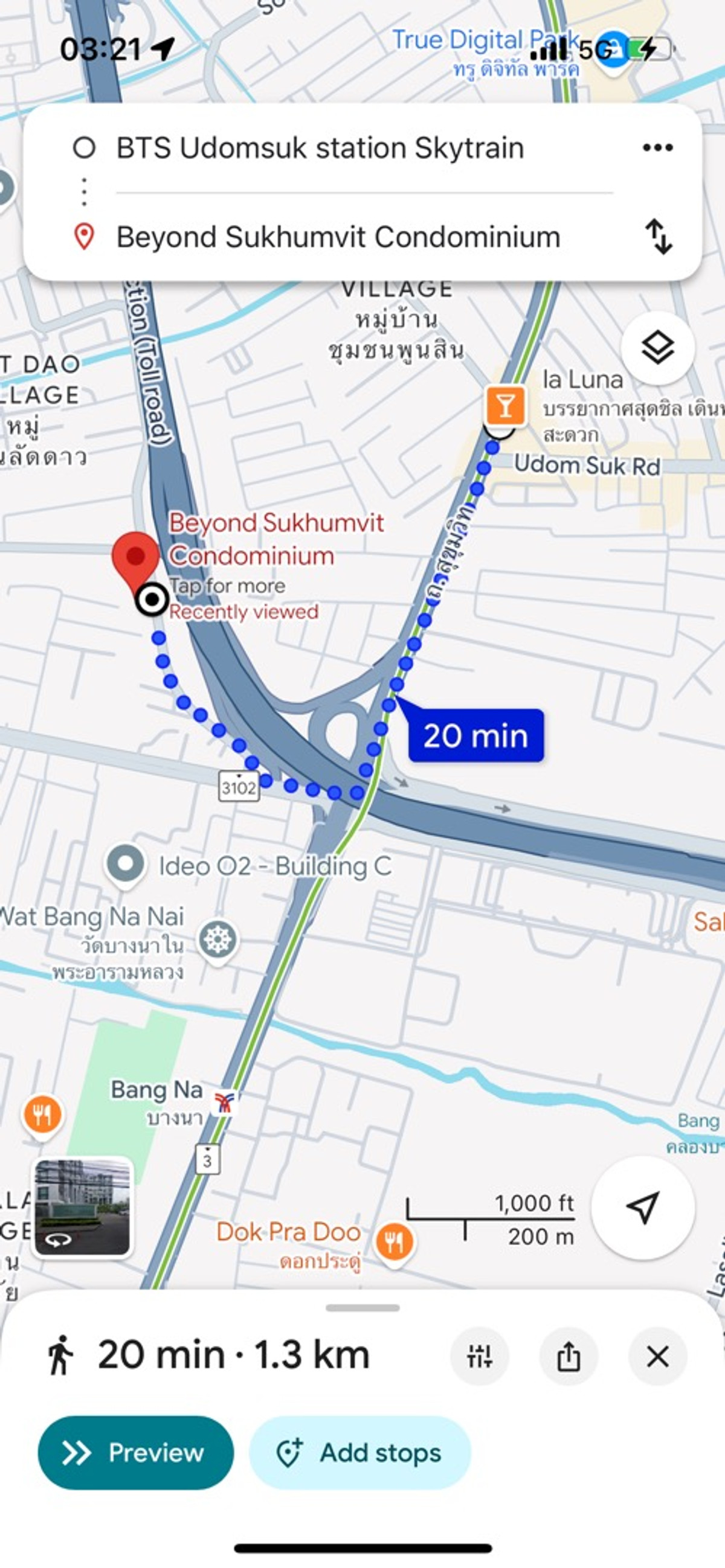Screen dimensions: 725x1568
Task: Open la Luna bar marker
Action: [505, 405]
